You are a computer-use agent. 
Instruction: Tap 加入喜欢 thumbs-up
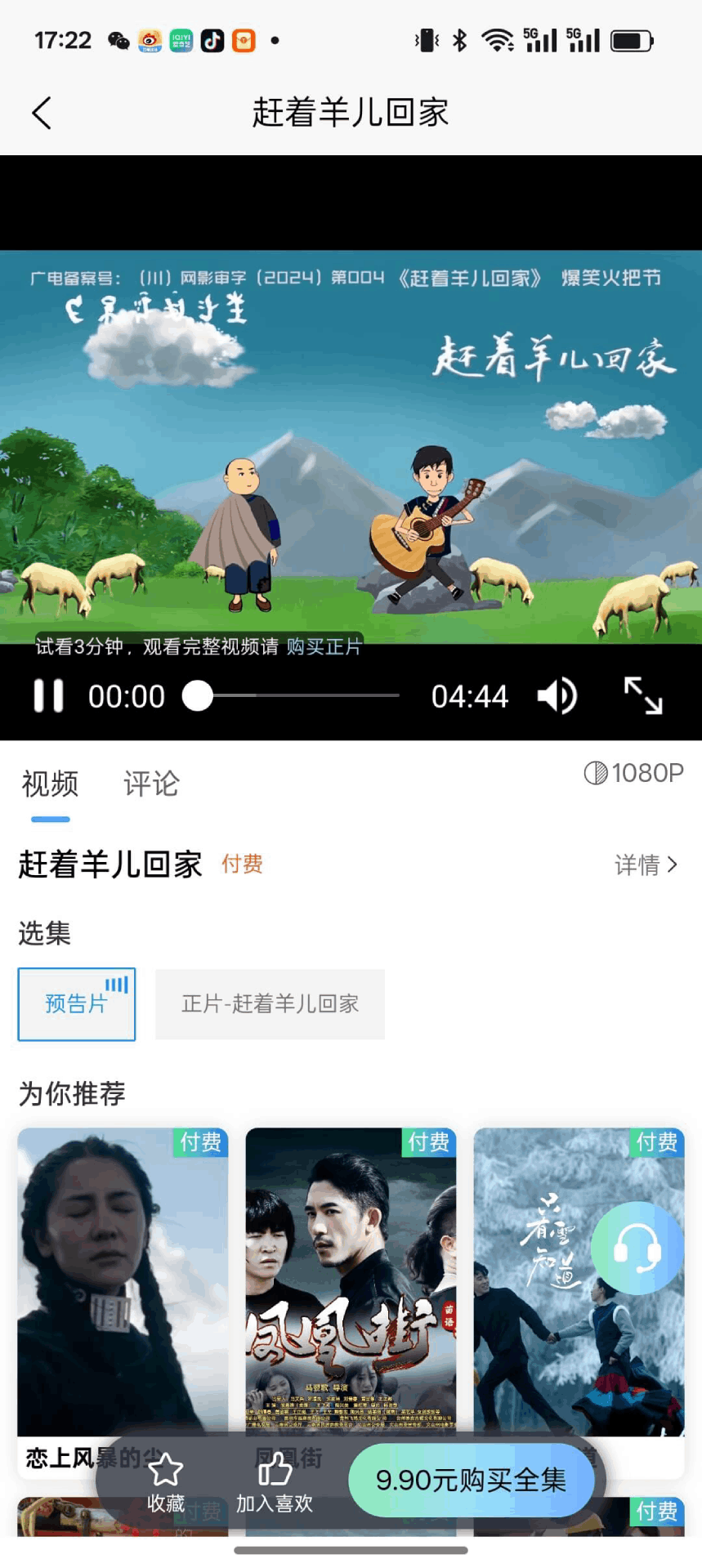click(x=275, y=1481)
